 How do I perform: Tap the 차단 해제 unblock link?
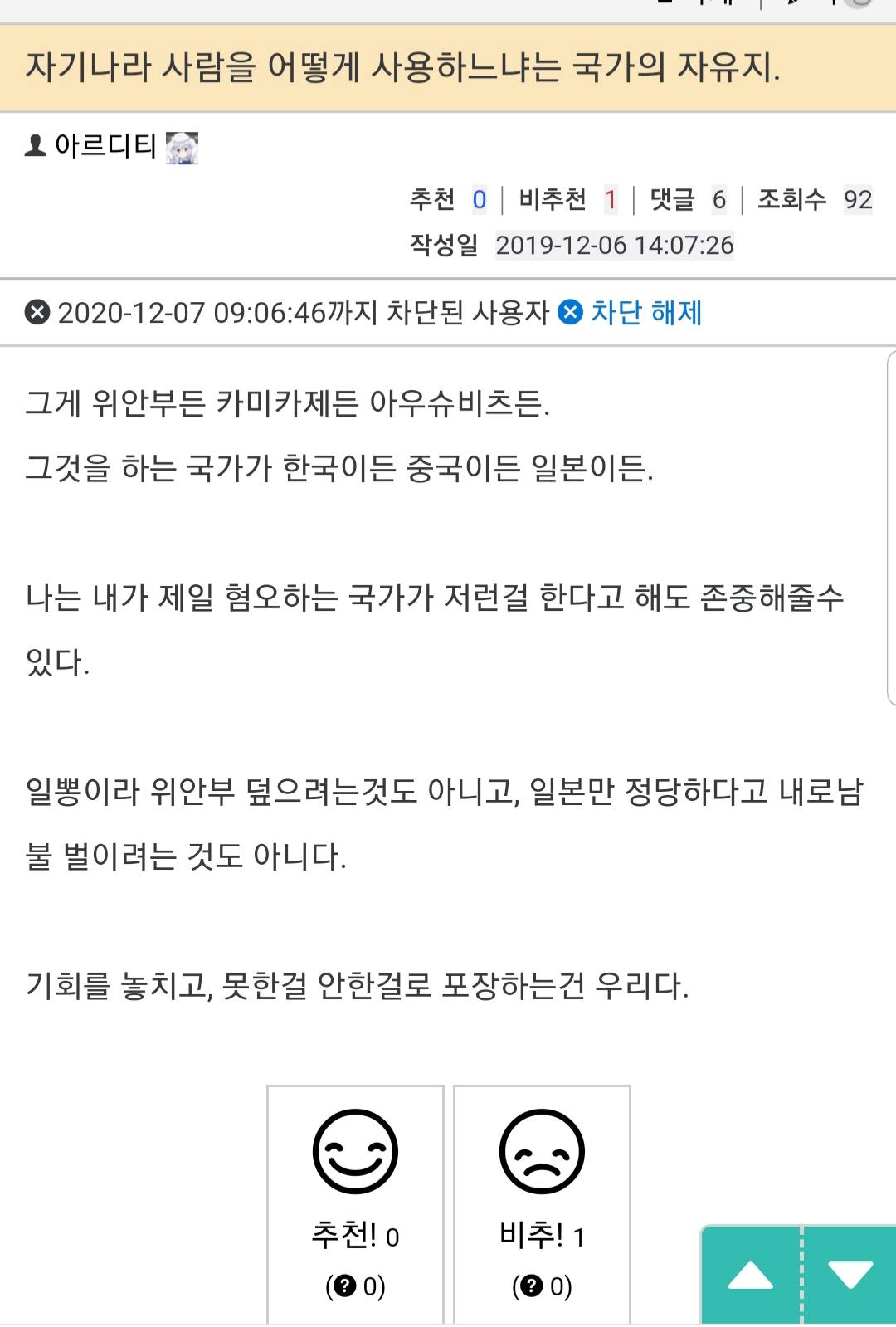(x=645, y=313)
